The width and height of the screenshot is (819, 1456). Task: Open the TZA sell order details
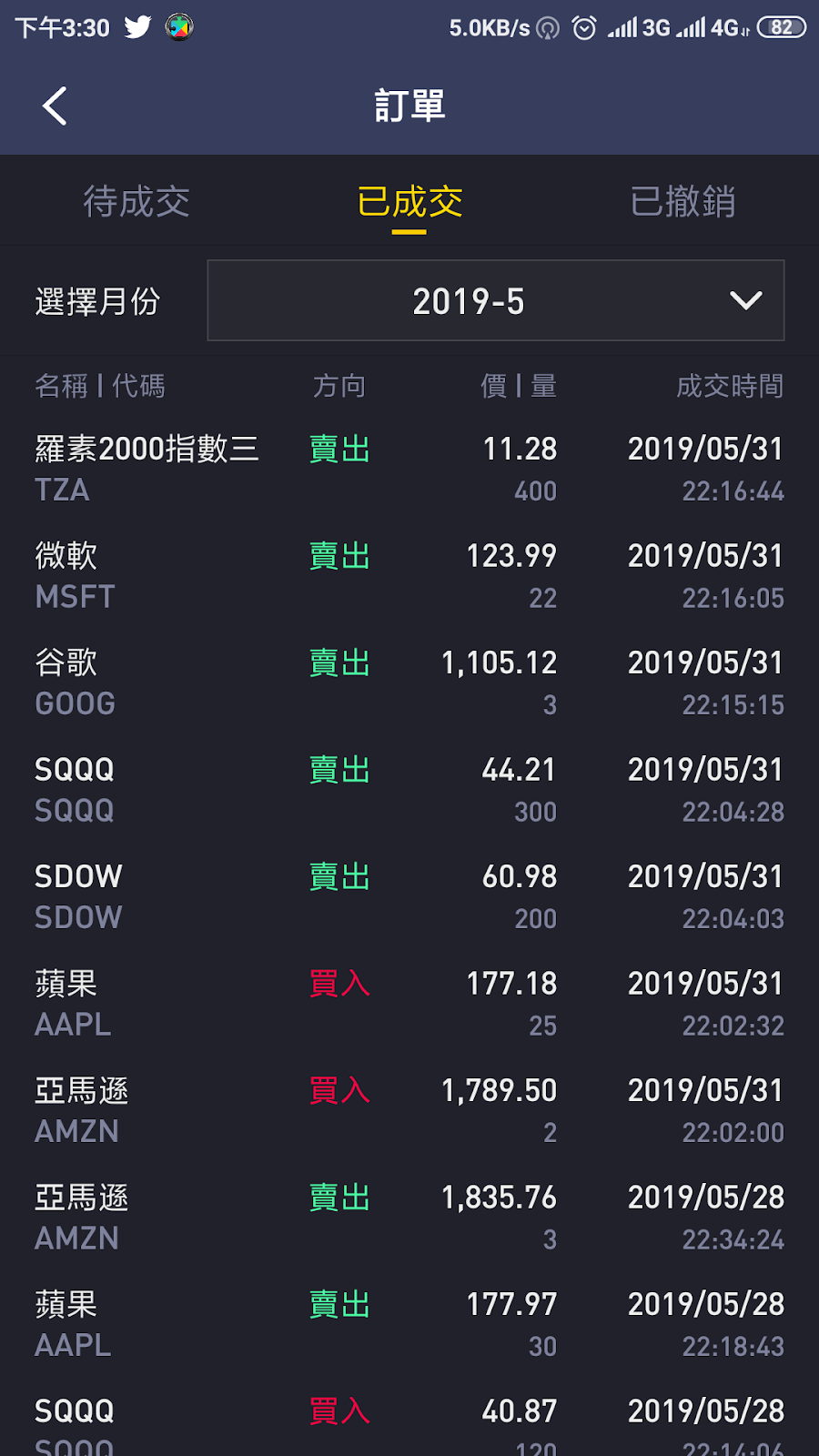(409, 469)
